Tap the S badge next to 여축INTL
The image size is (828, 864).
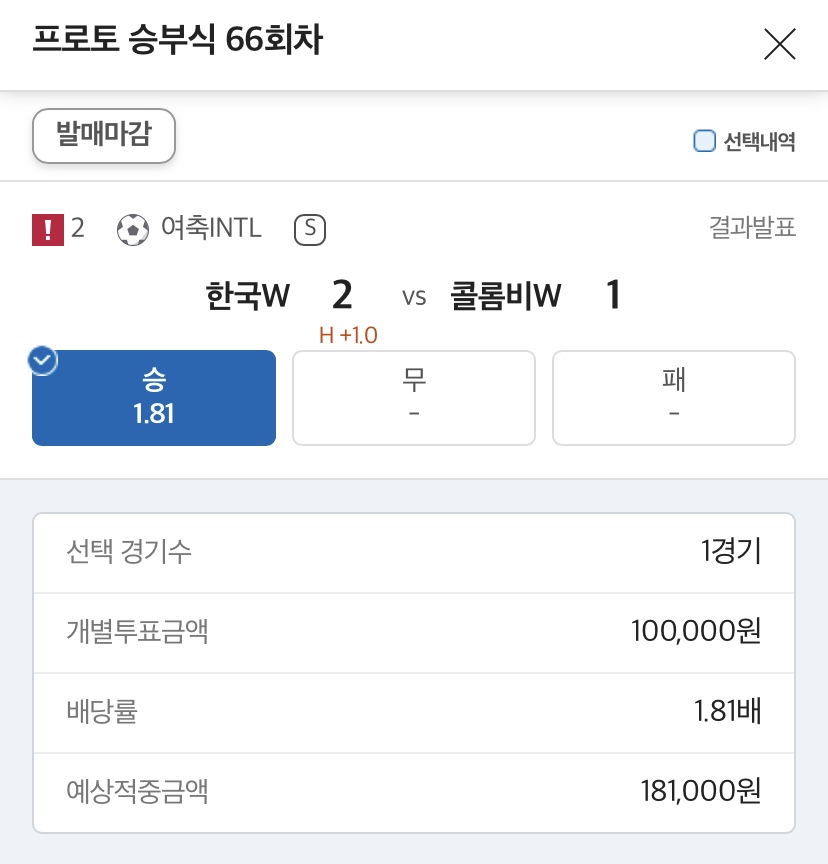[x=310, y=230]
